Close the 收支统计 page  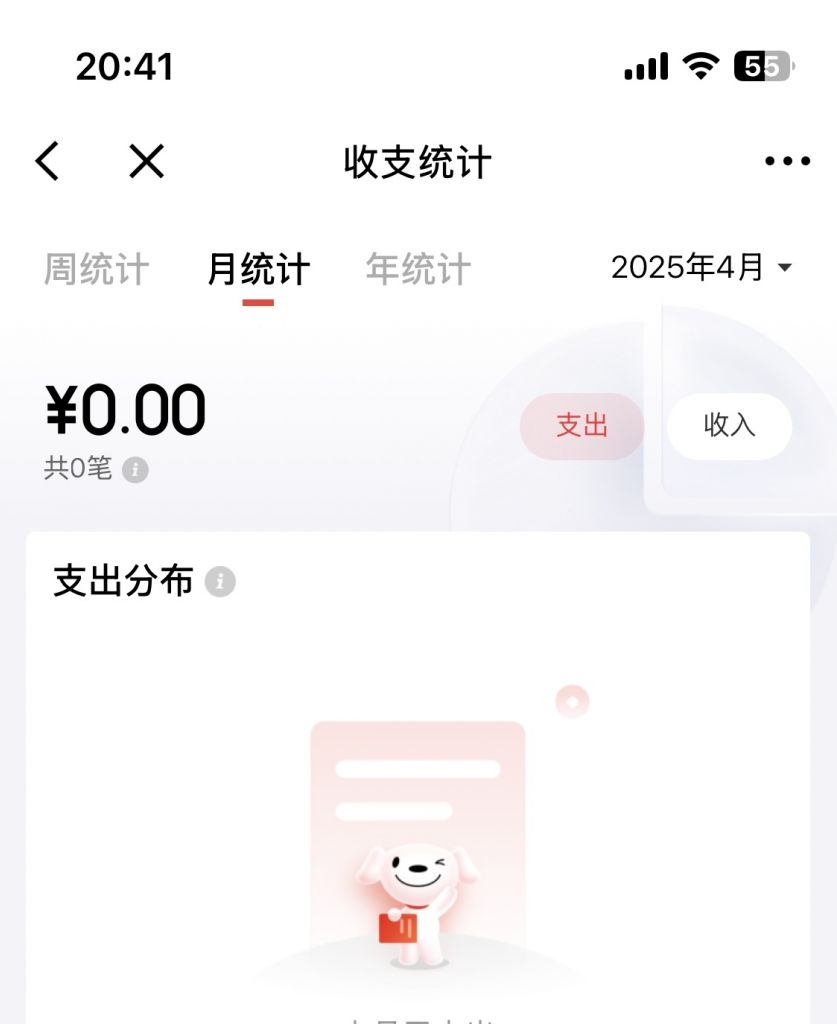tap(146, 161)
